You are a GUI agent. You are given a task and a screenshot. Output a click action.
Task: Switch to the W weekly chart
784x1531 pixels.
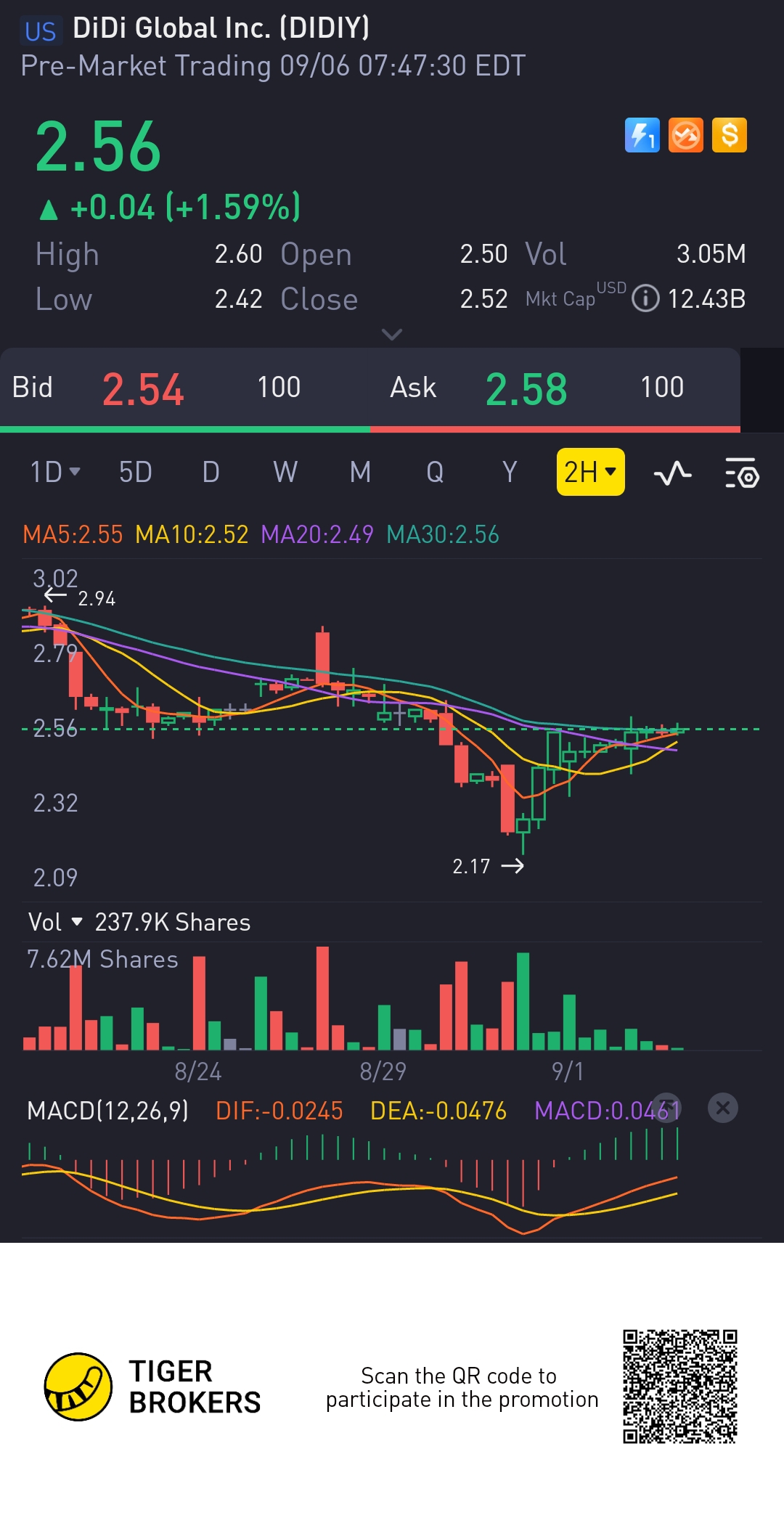(x=285, y=473)
